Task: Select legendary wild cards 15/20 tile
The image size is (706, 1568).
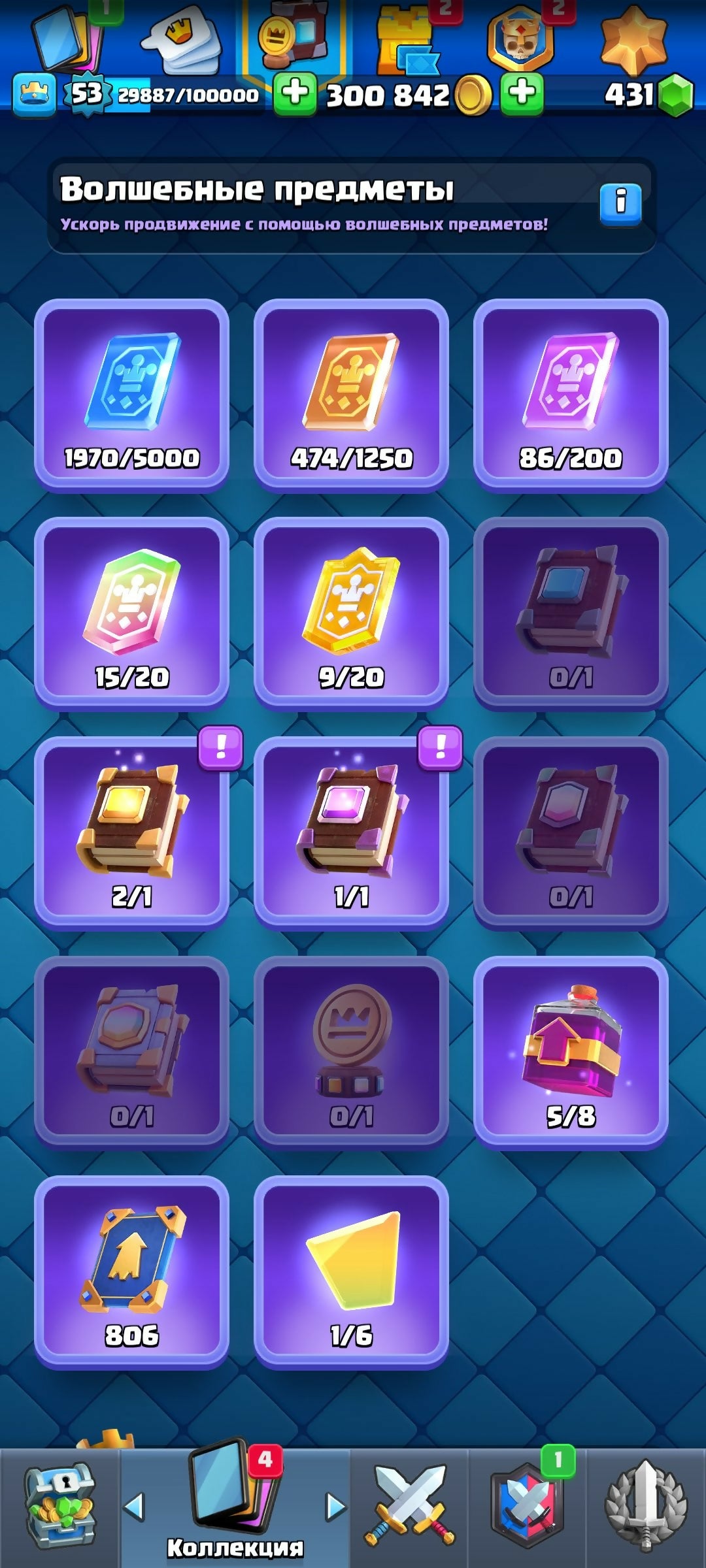Action: 131,613
